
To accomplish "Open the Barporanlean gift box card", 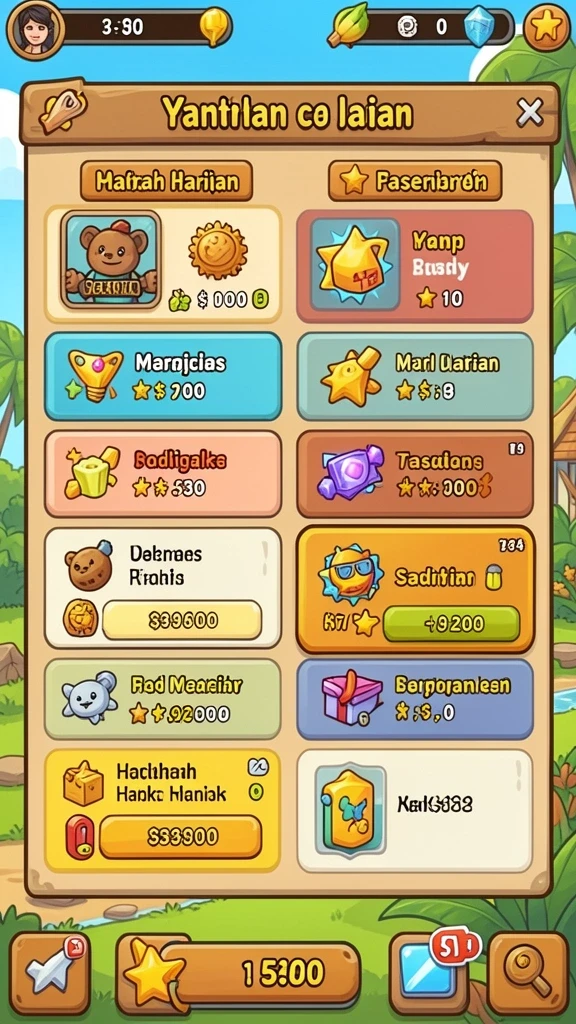I will pos(415,699).
